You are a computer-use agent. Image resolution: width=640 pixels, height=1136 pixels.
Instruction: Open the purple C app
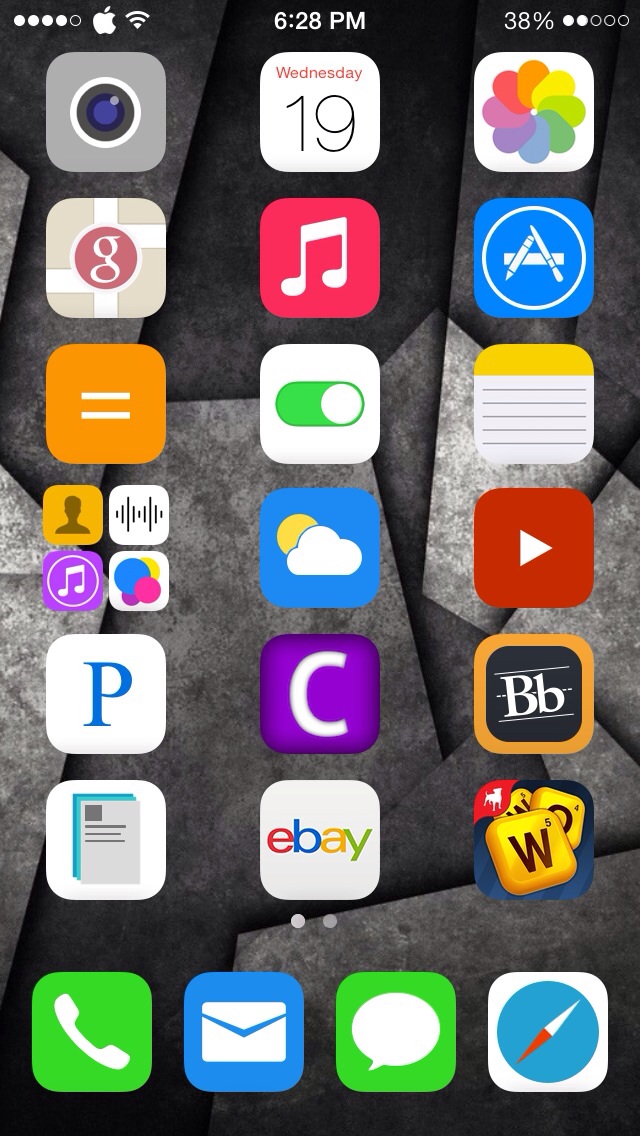[x=320, y=694]
